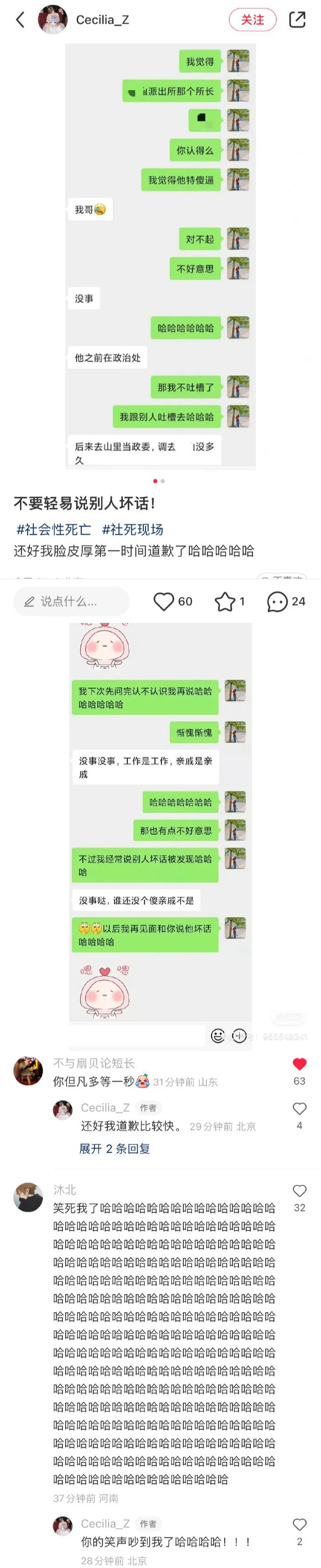Expand 展开 2 条回复
The height and width of the screenshot is (1568, 321).
114,1148
